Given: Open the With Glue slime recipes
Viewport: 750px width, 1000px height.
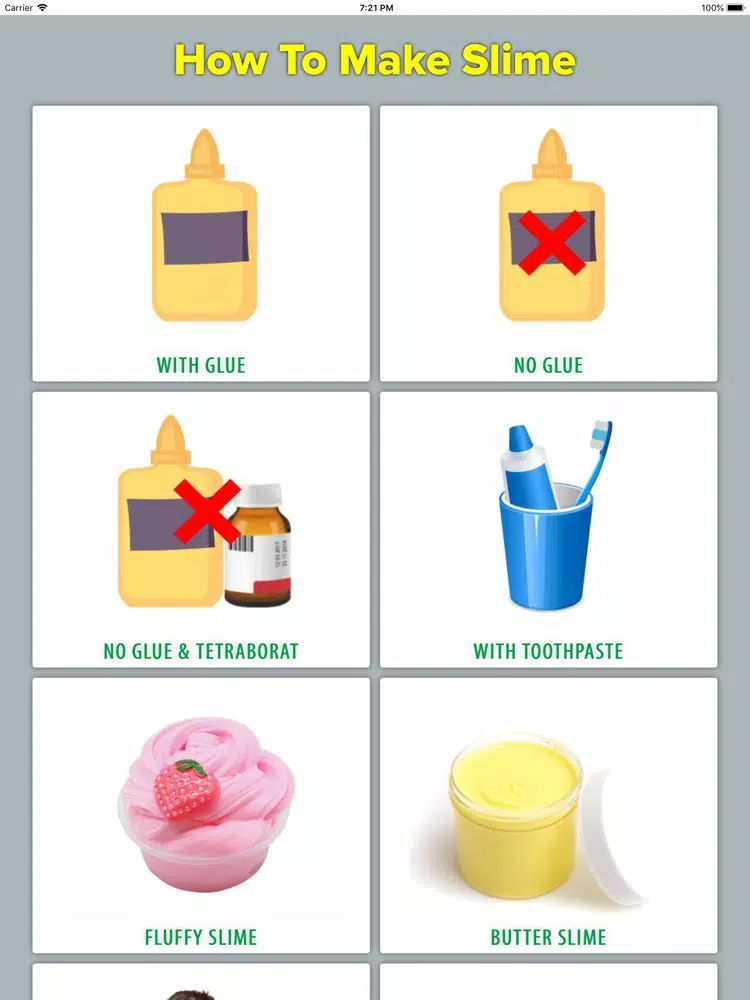Looking at the screenshot, I should tap(201, 243).
